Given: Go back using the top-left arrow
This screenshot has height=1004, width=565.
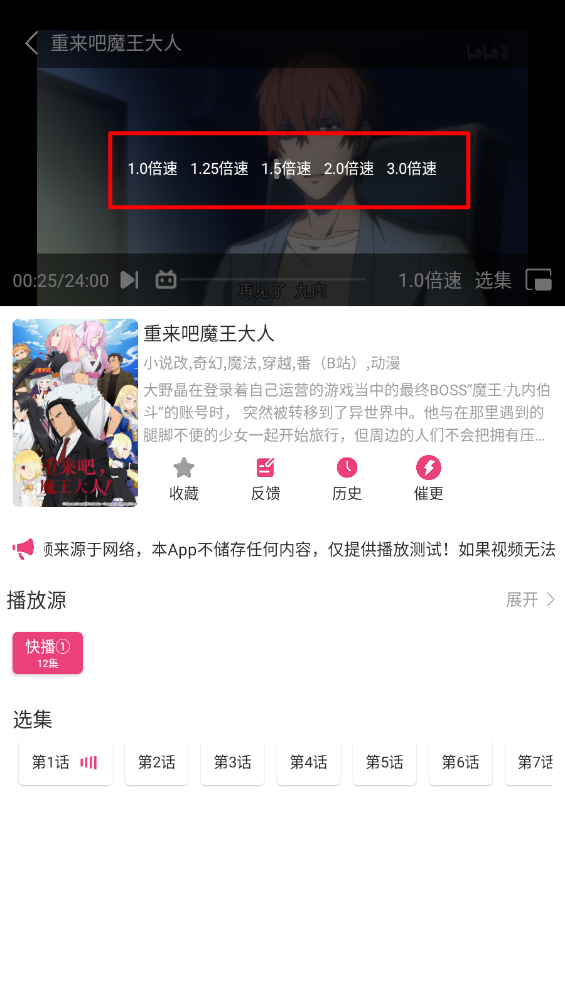Looking at the screenshot, I should tap(31, 44).
